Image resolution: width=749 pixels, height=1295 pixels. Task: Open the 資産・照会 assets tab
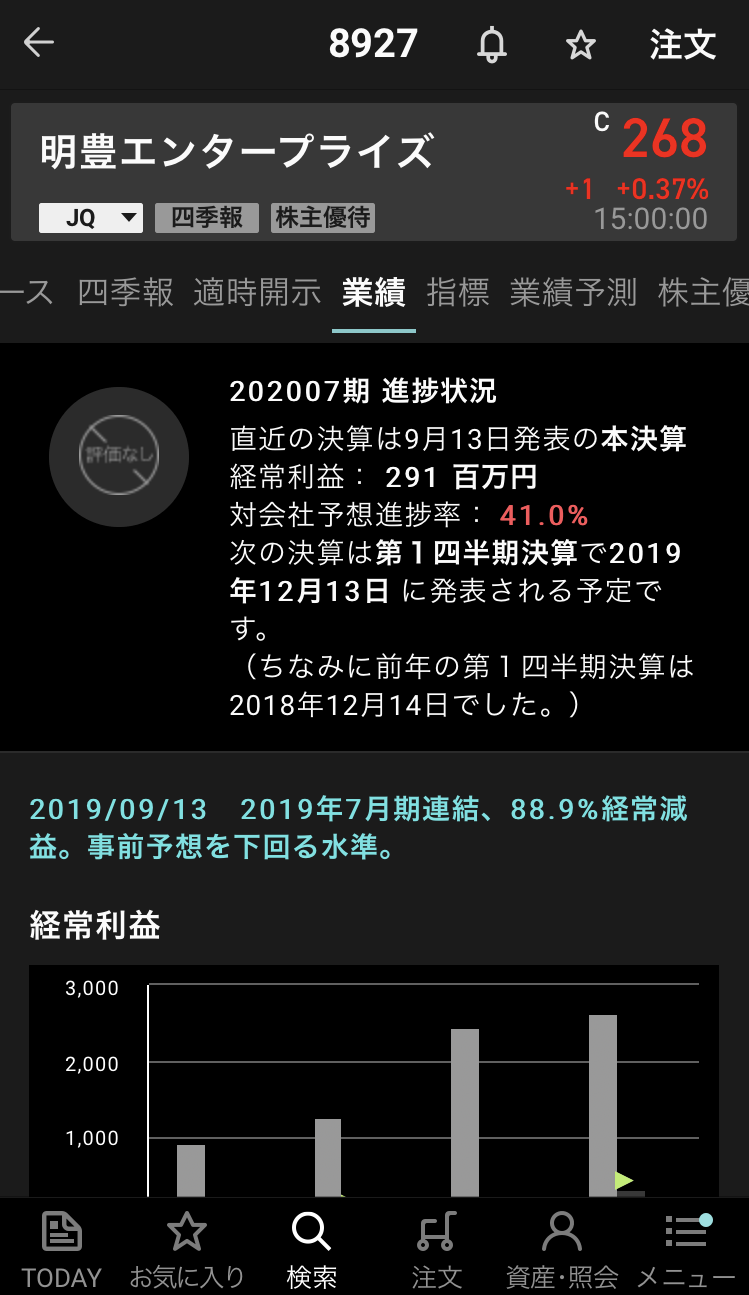click(x=561, y=1248)
